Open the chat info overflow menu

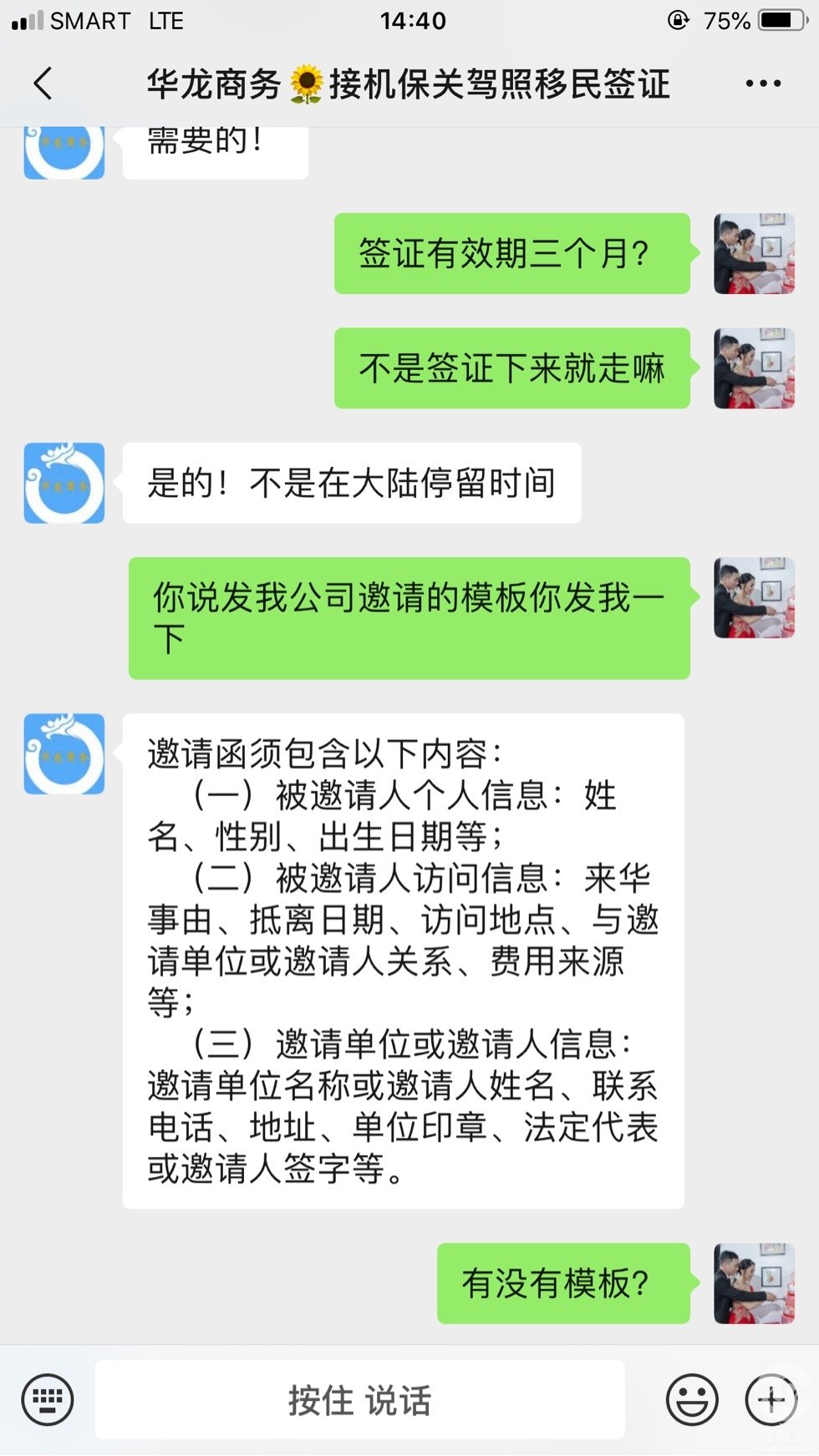click(762, 84)
